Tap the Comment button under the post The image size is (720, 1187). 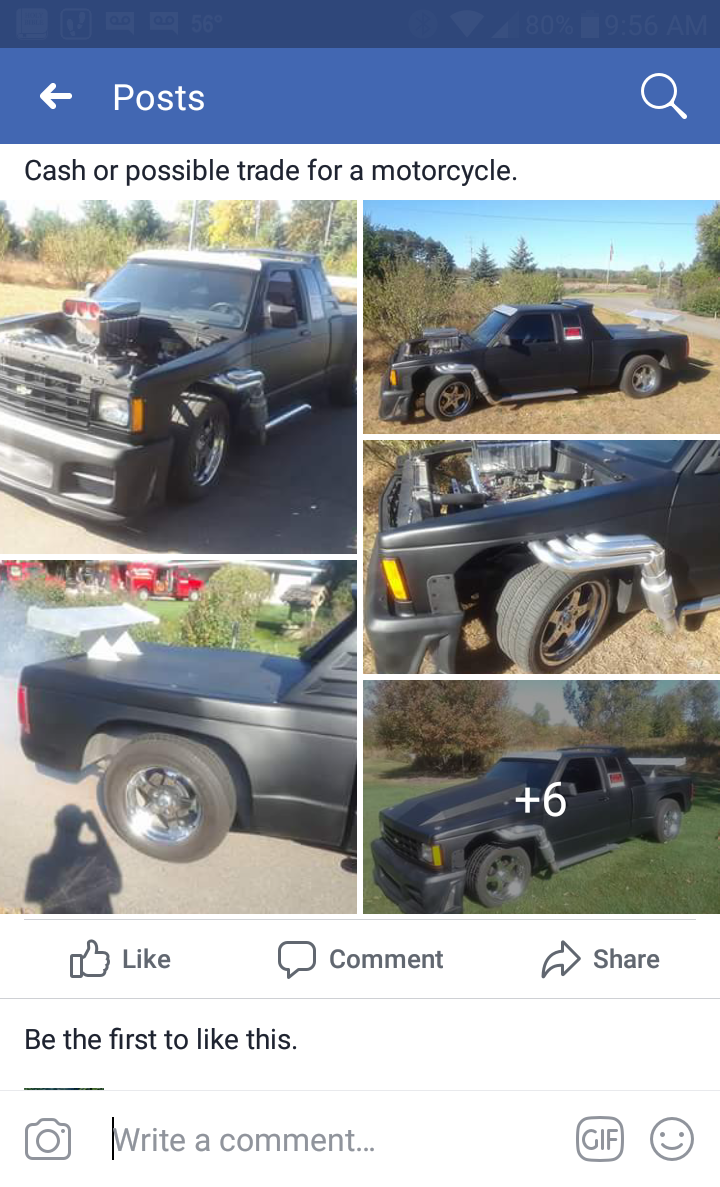(360, 959)
